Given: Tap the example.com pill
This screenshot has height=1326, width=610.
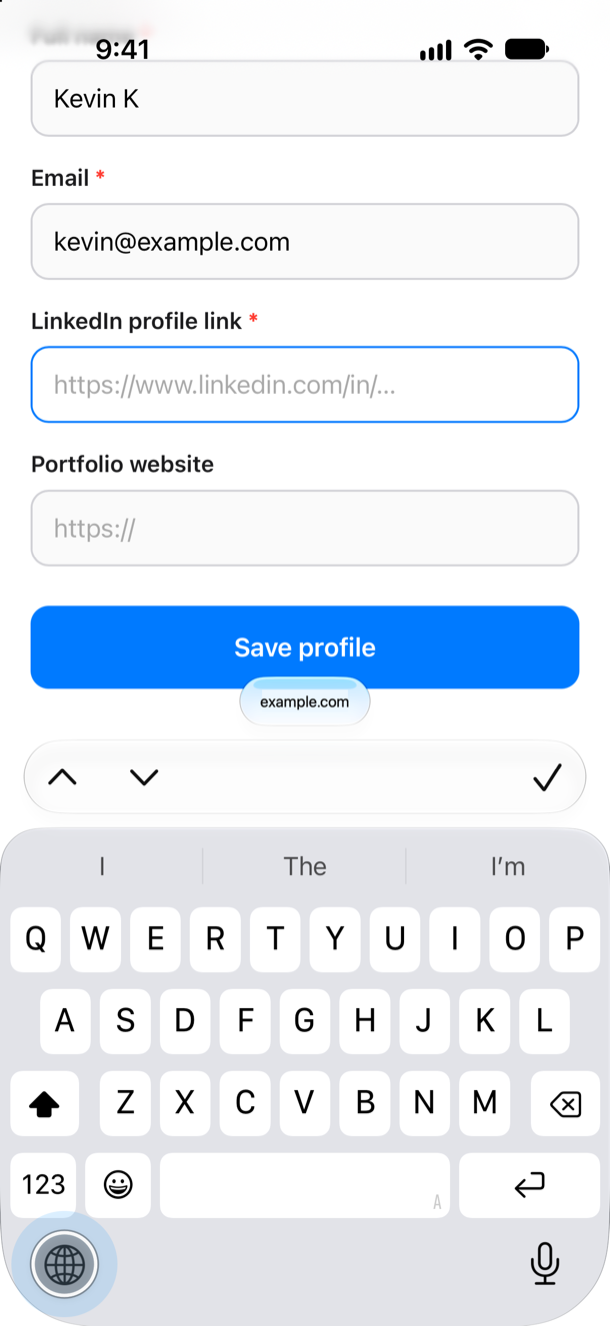Looking at the screenshot, I should [305, 702].
